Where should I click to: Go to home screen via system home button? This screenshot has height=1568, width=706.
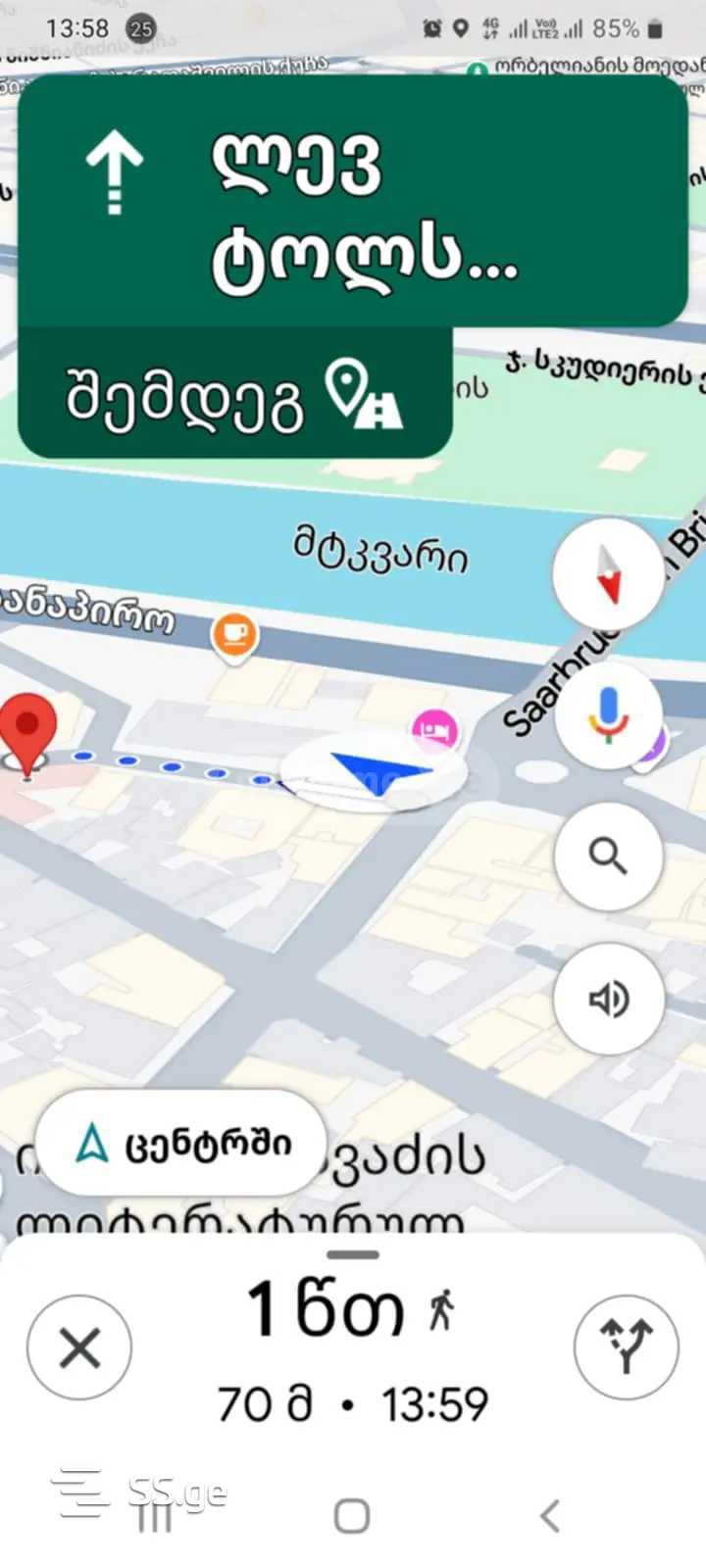(x=352, y=1516)
